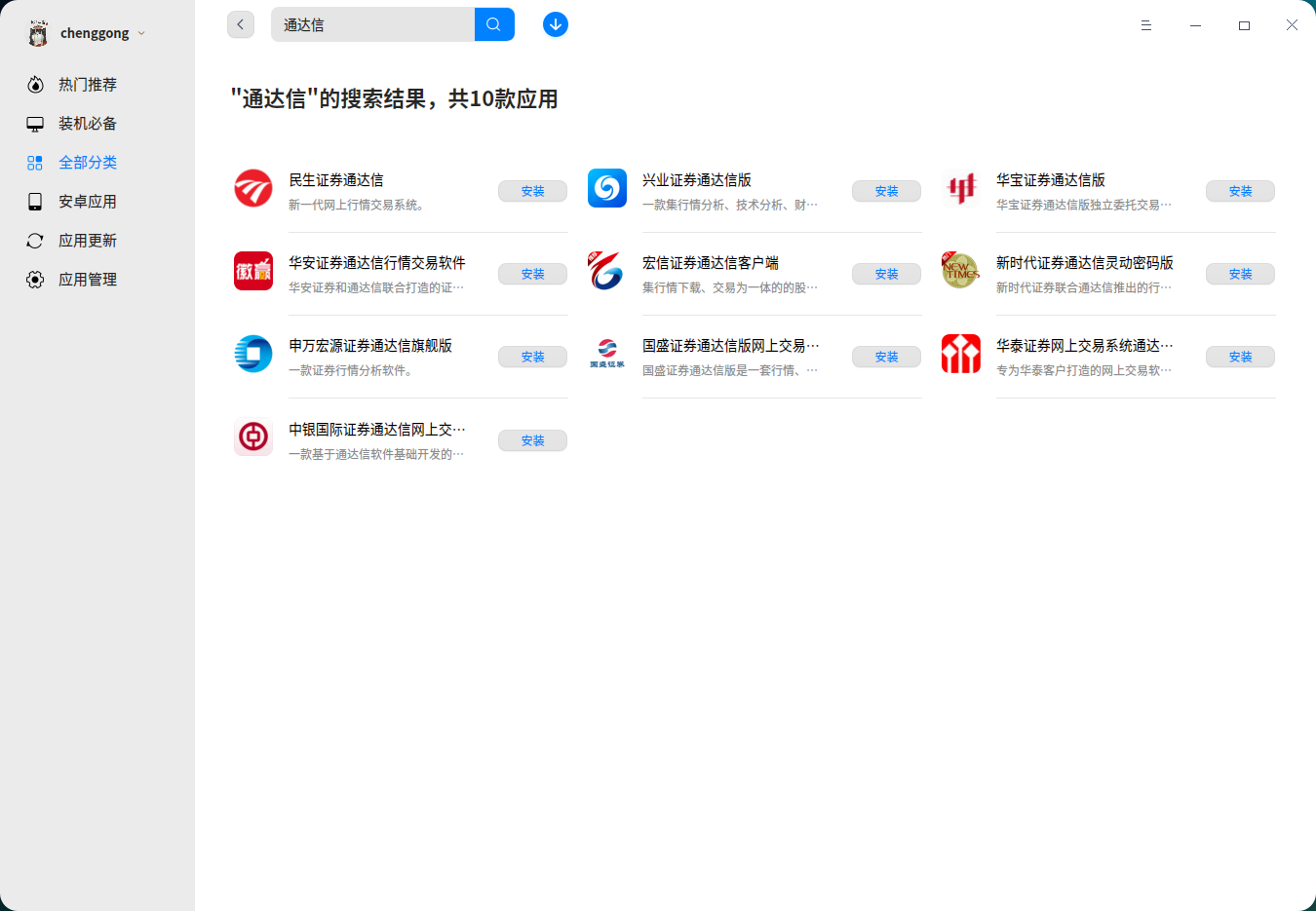Tap the search field showing 通达信
This screenshot has width=1316, height=911.
click(372, 24)
